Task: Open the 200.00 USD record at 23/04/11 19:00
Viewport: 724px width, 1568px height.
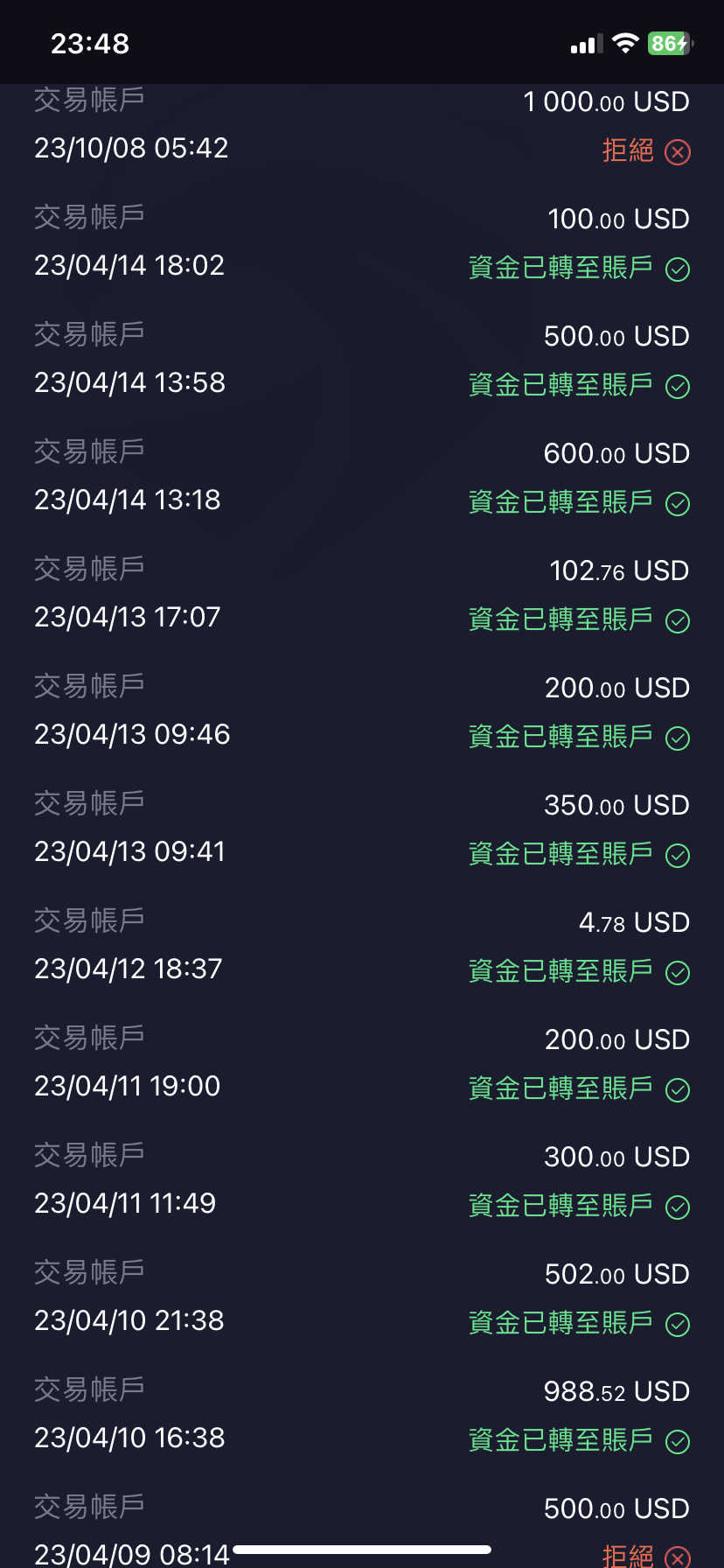Action: tap(362, 1063)
